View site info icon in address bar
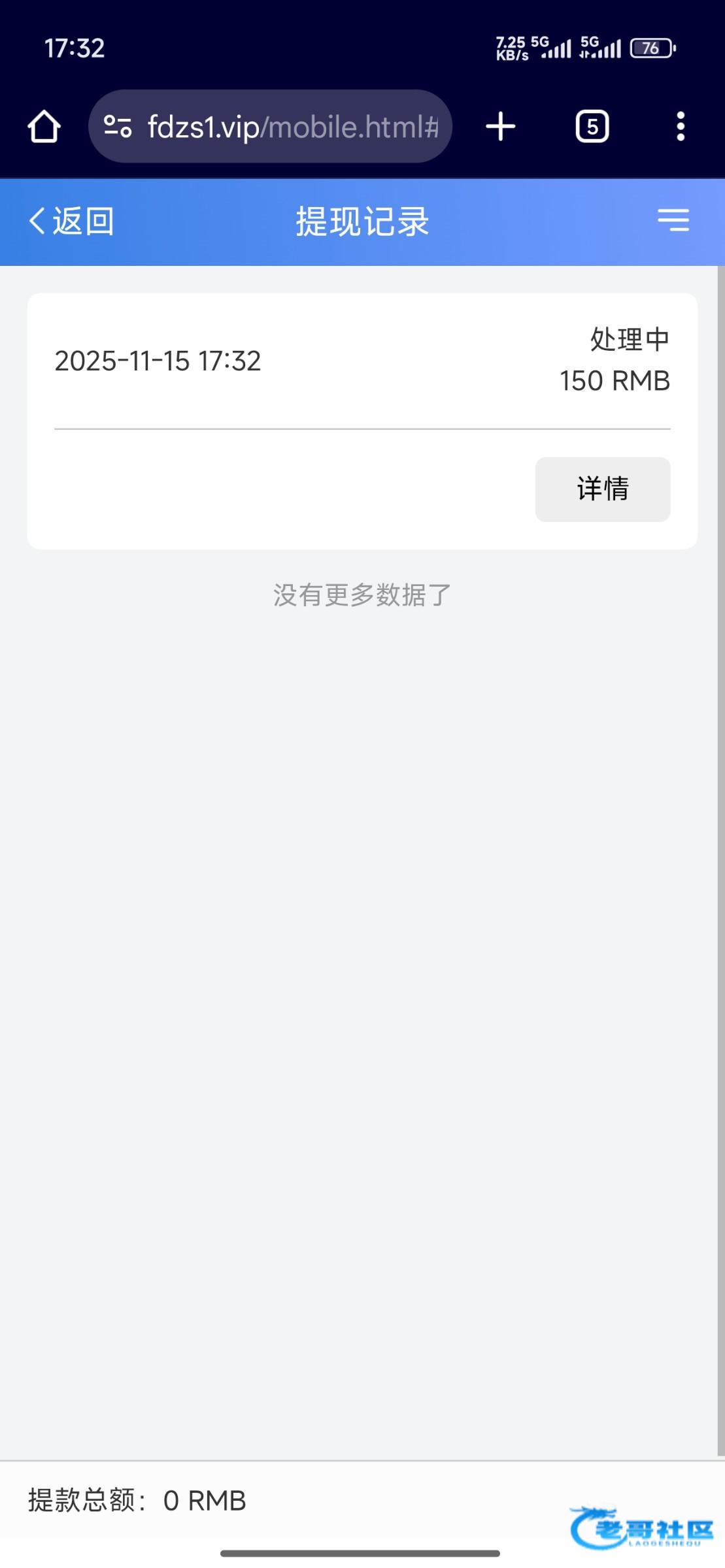 click(x=118, y=126)
